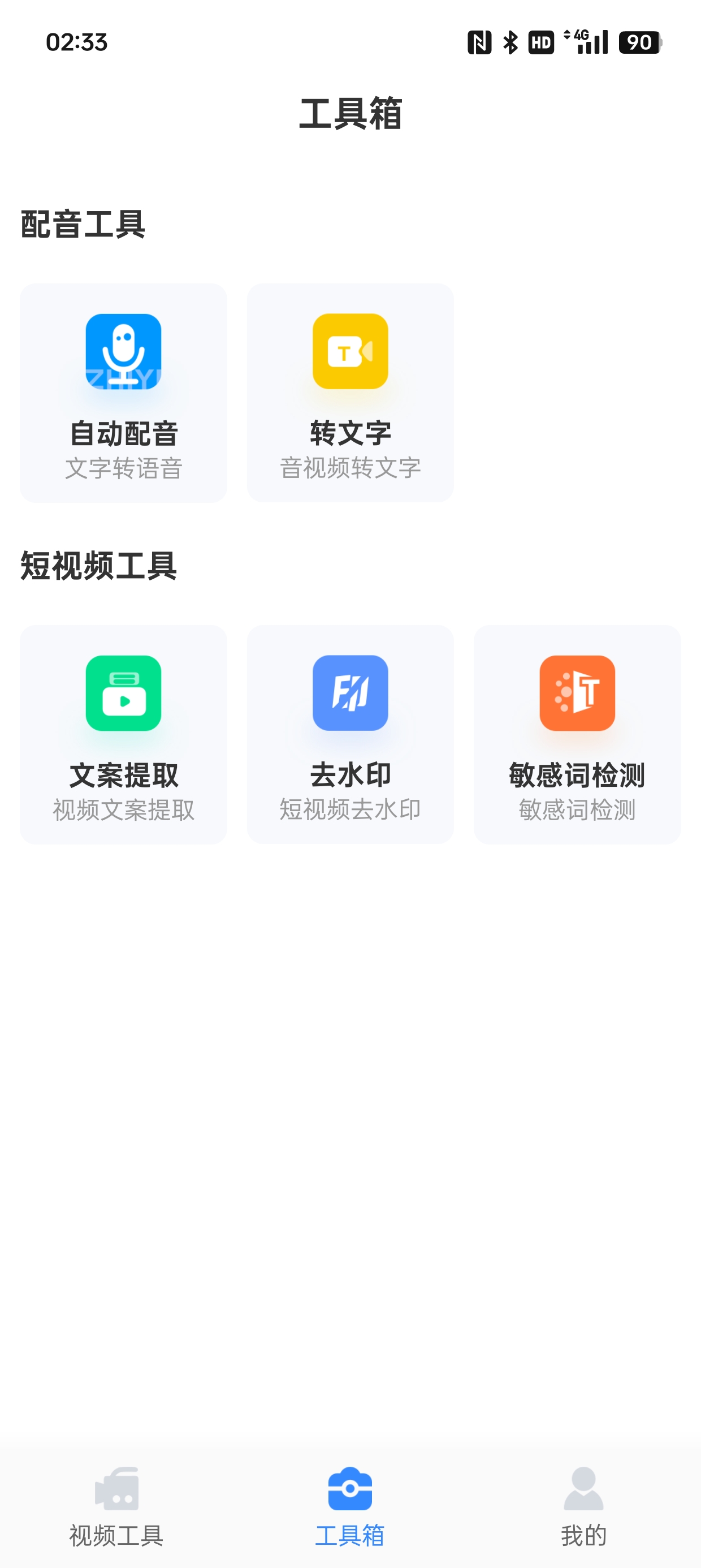Screen dimensions: 701x1568
Task: Open the 自动配音 text-to-speech tool
Action: (x=124, y=393)
